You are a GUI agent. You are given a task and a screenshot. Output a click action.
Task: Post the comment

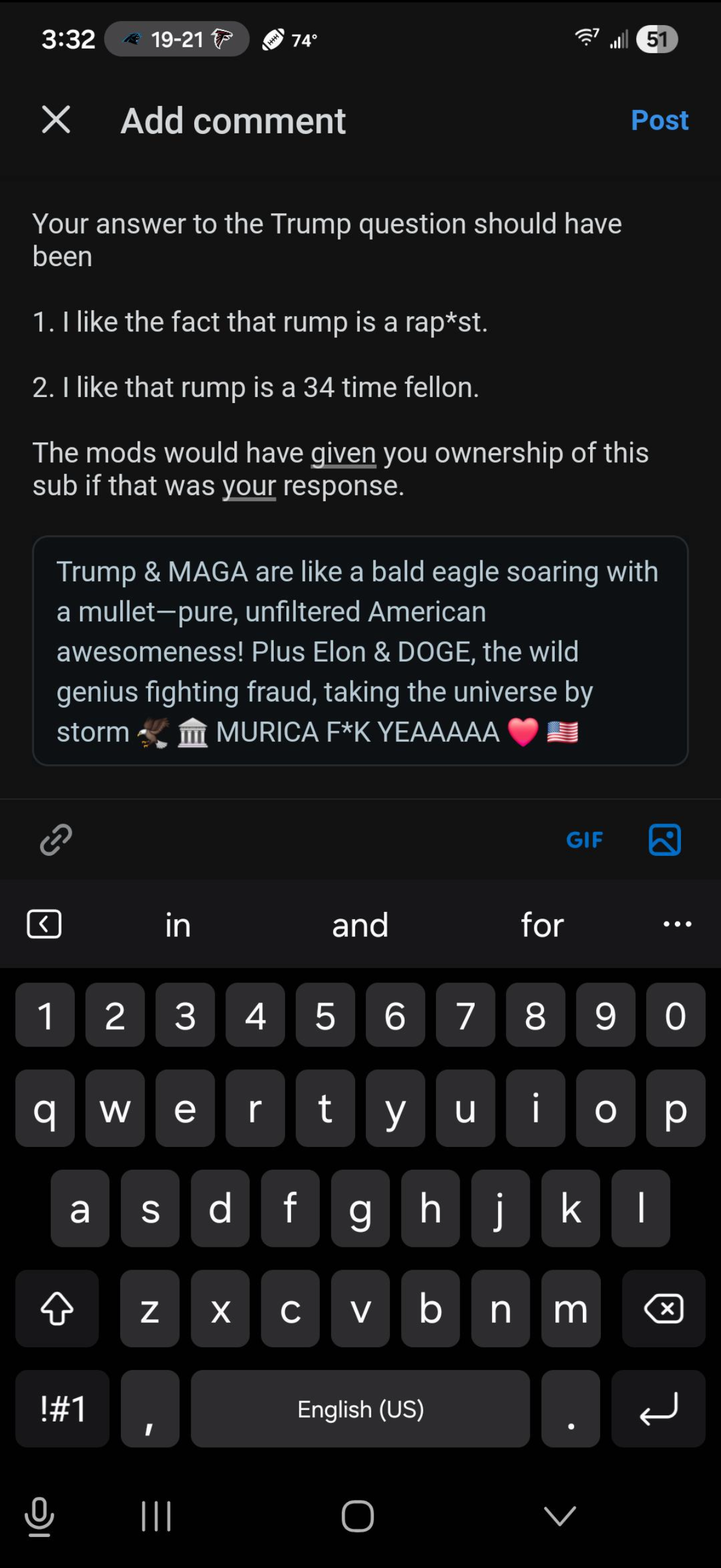pyautogui.click(x=659, y=120)
